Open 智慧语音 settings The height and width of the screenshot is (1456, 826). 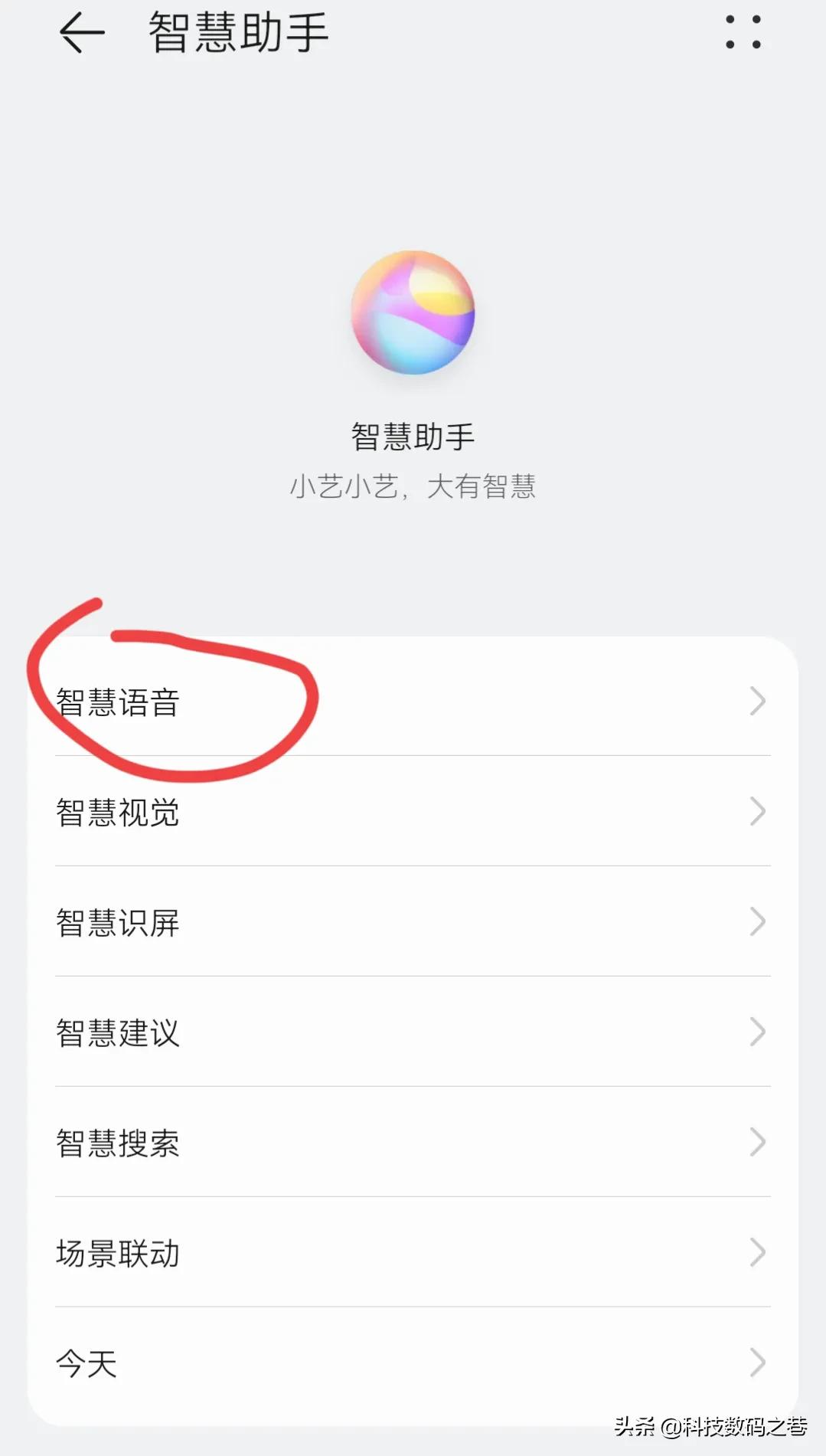(412, 702)
